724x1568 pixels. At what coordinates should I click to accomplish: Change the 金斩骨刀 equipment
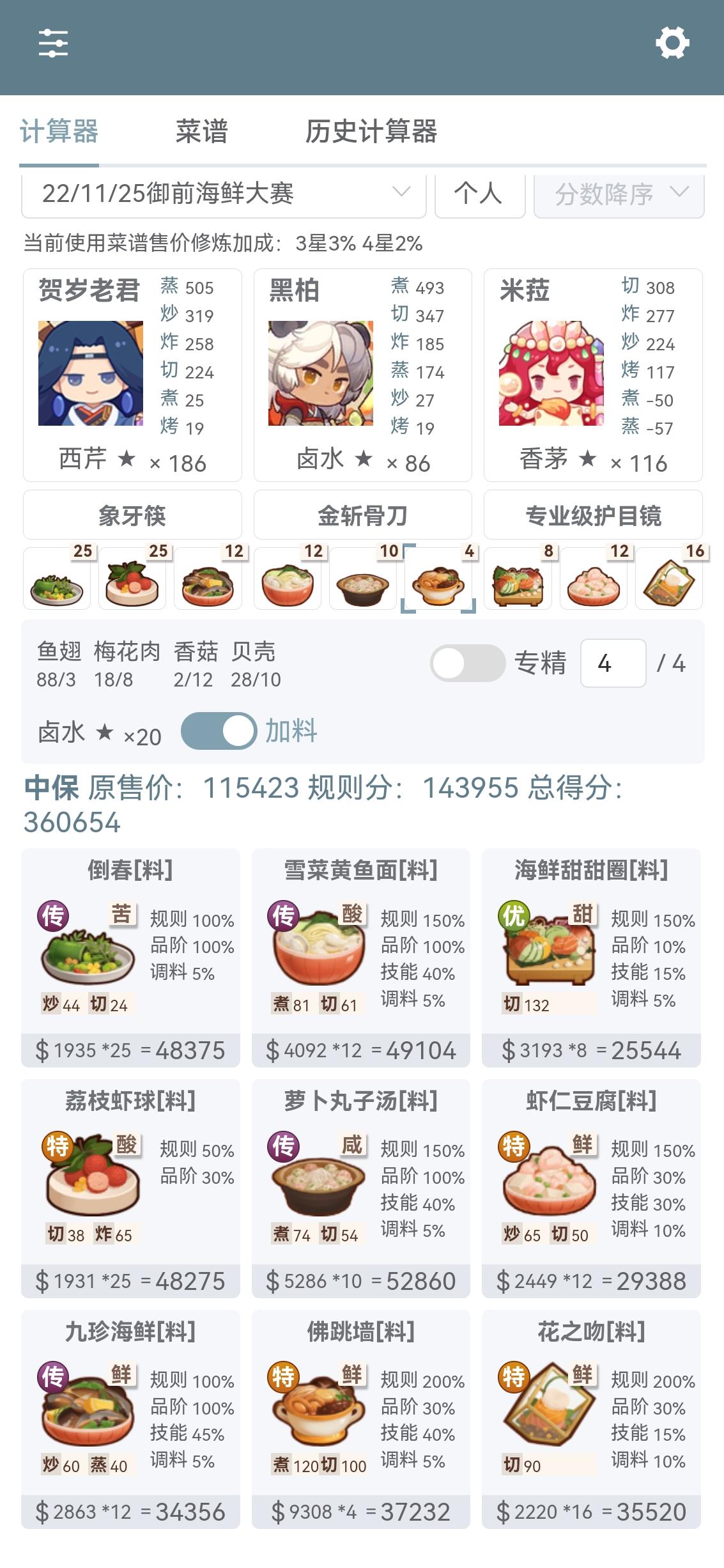coord(362,515)
